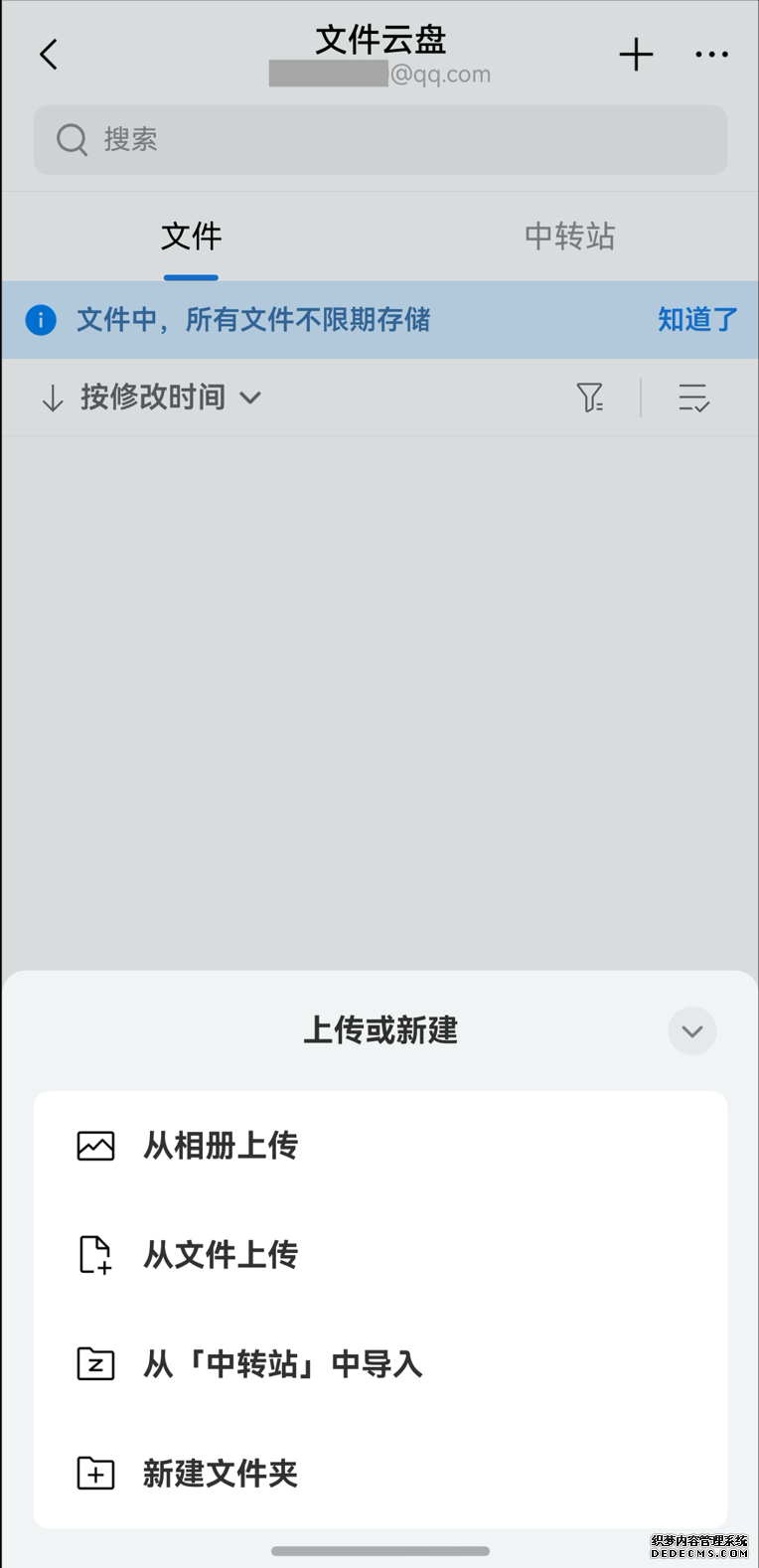Go back using the top-left arrow
The height and width of the screenshot is (1568, 759).
pyautogui.click(x=49, y=55)
